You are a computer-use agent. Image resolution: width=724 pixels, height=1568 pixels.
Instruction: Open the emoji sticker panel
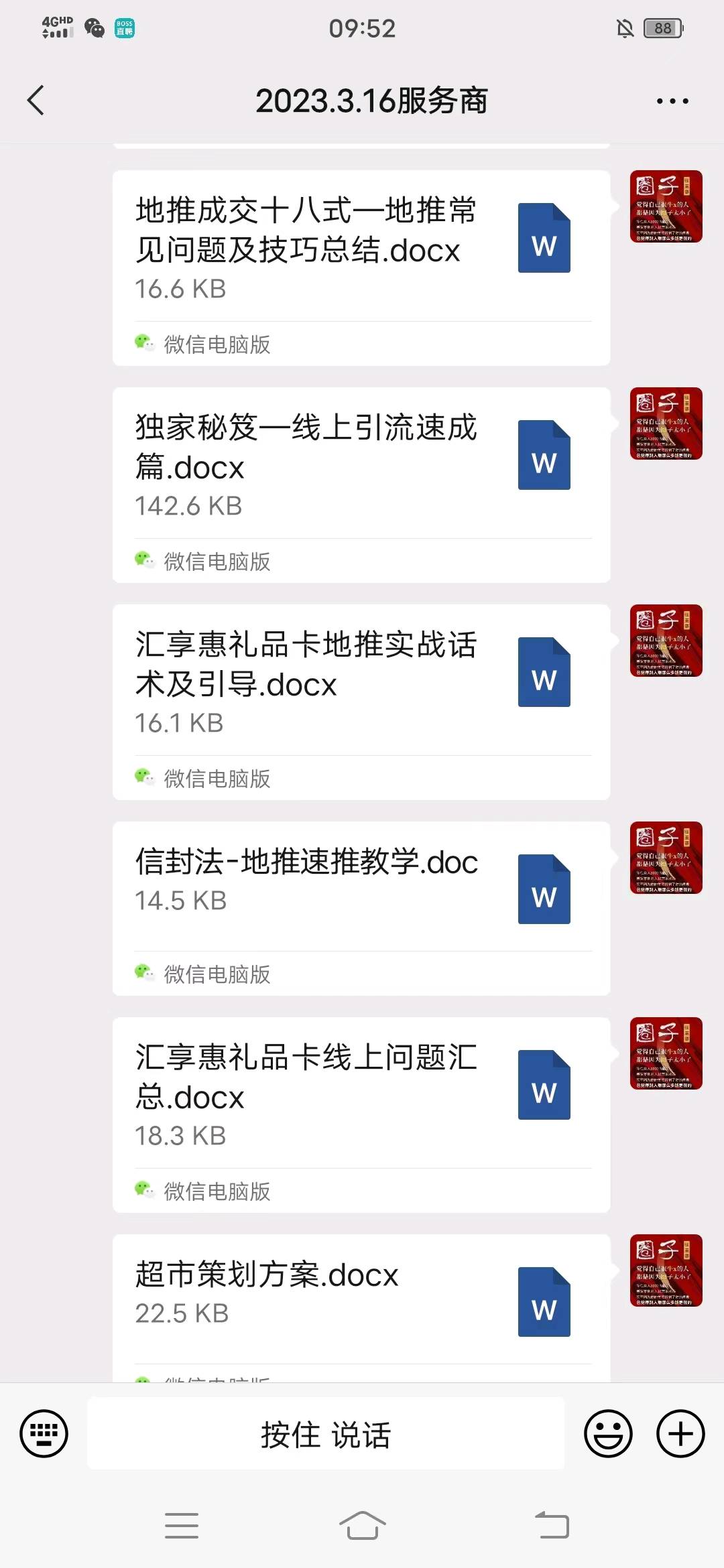pyautogui.click(x=608, y=1434)
